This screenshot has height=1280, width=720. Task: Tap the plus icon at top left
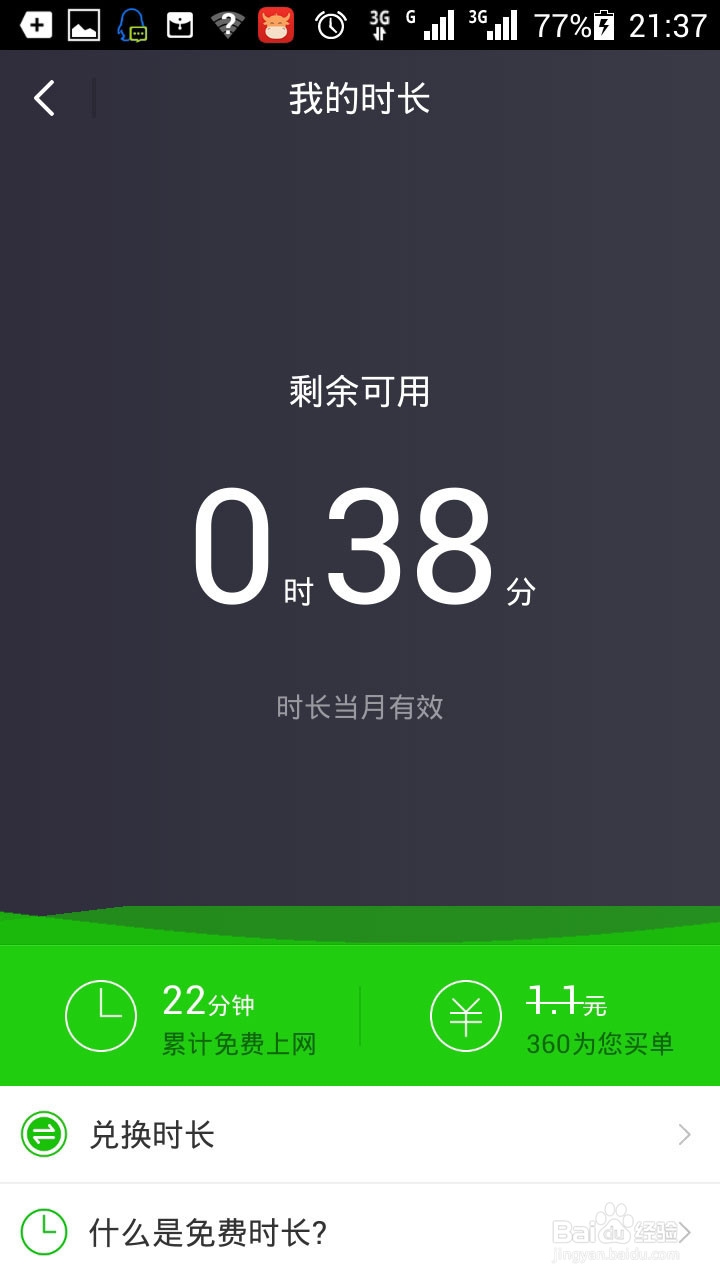pos(34,22)
